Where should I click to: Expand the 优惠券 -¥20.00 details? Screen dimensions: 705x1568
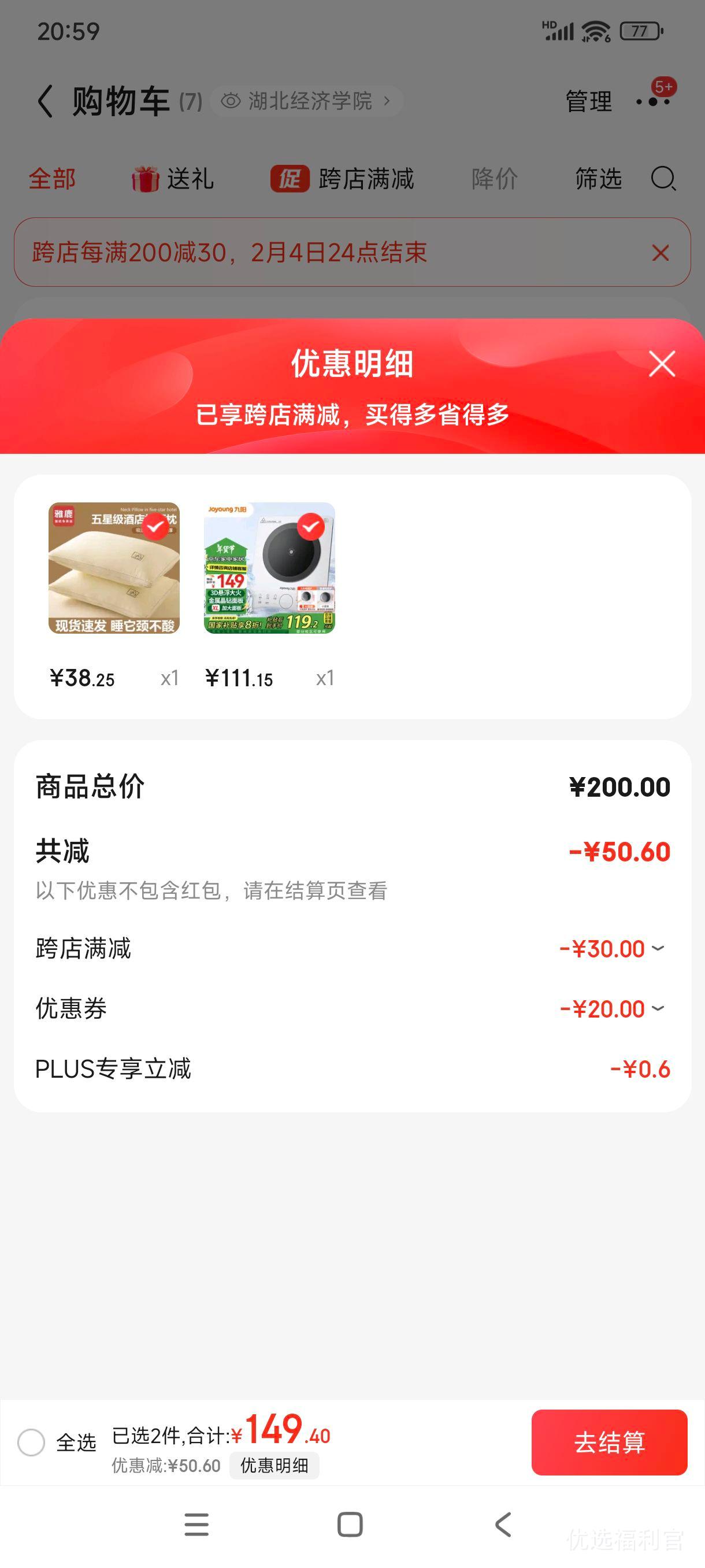coord(659,1008)
